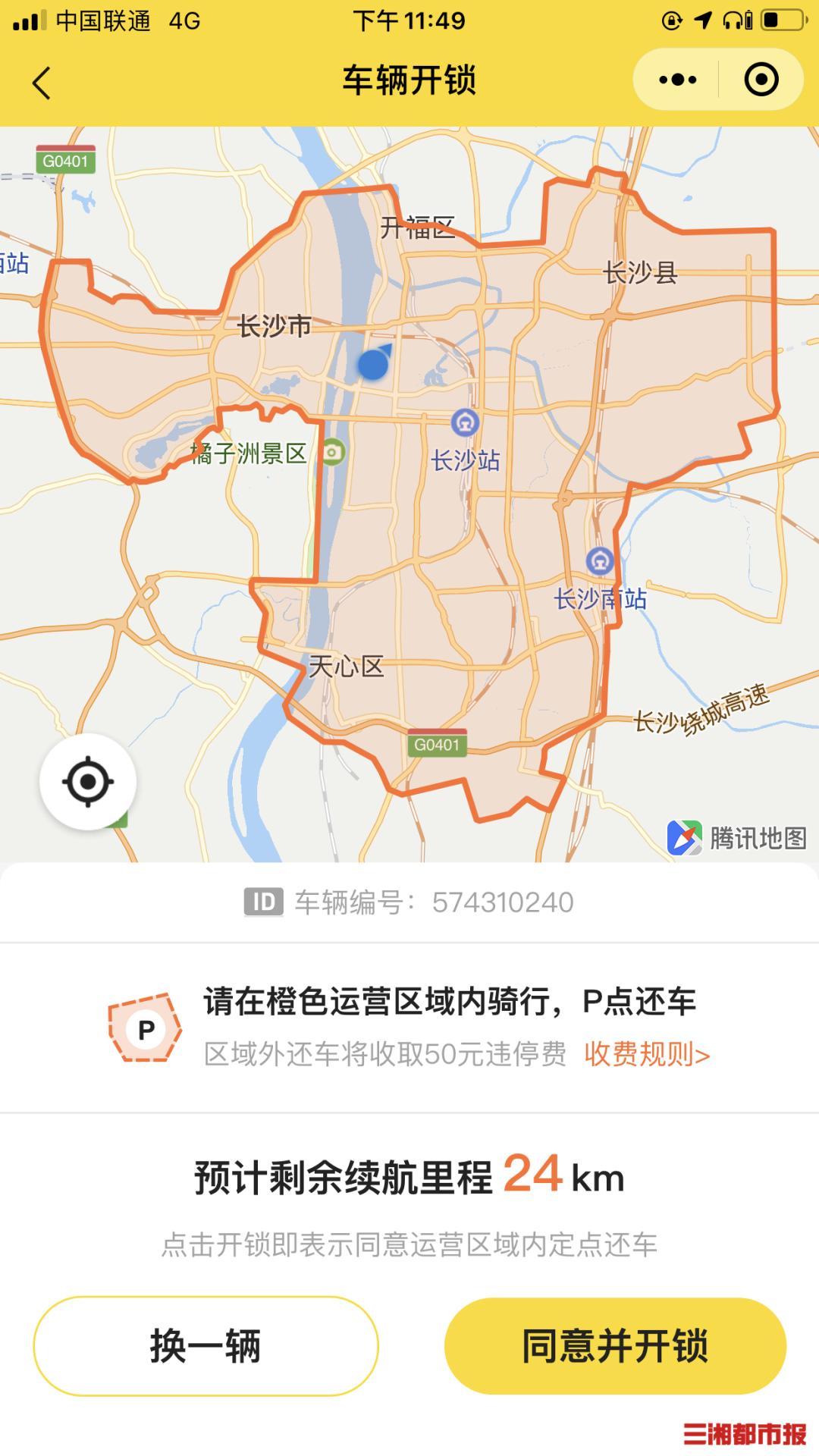Open the 收费规则 link
This screenshot has height=1456, width=819.
pos(646,1054)
